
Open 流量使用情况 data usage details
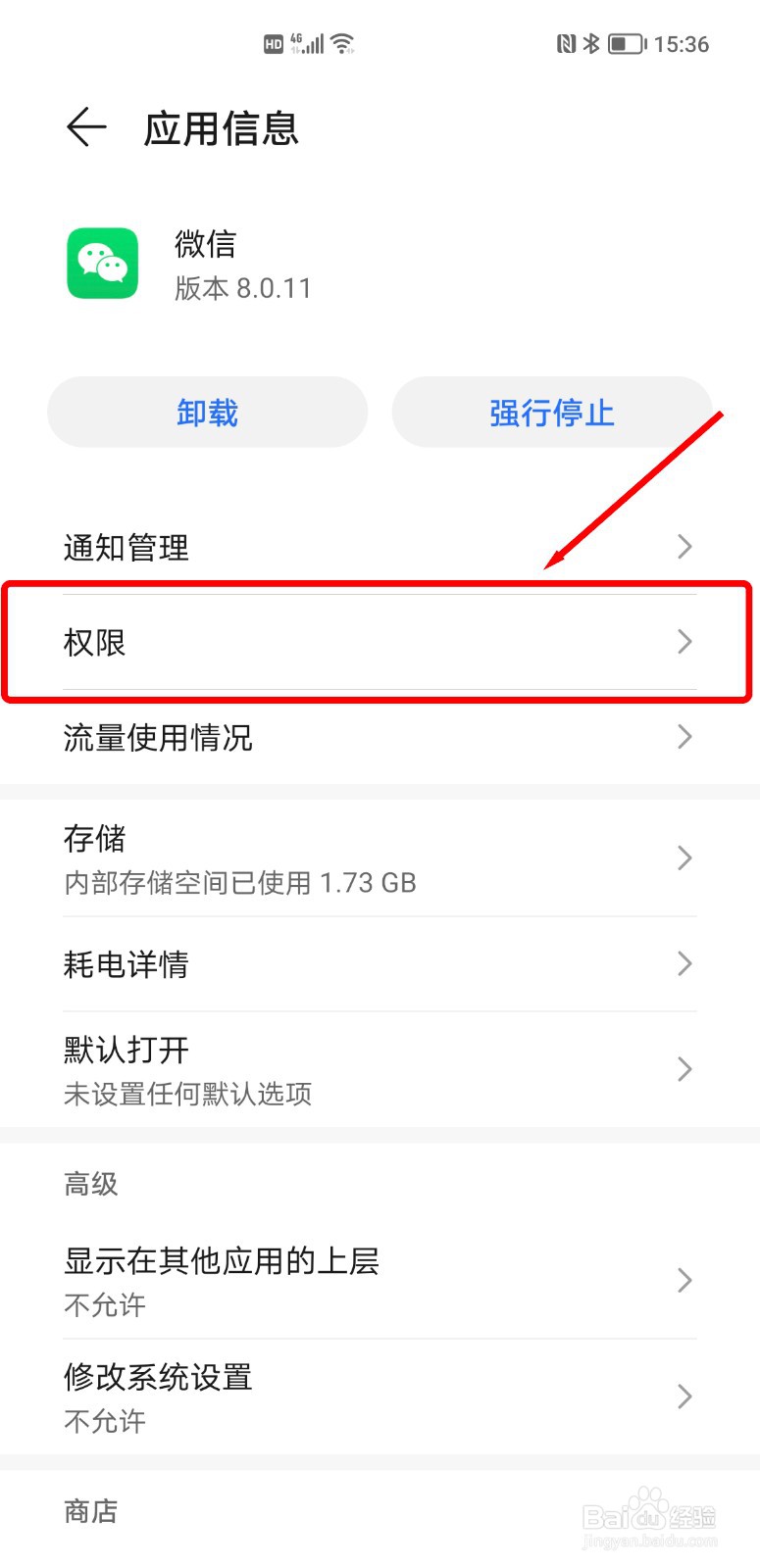pyautogui.click(x=380, y=737)
